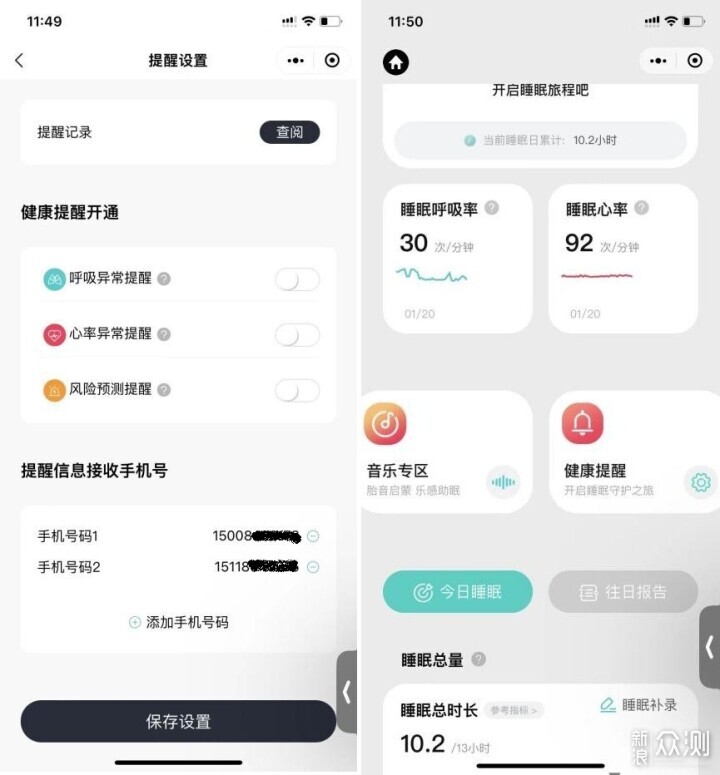Switch to the 往日报告 tab
Image resolution: width=720 pixels, height=775 pixels.
click(x=623, y=592)
